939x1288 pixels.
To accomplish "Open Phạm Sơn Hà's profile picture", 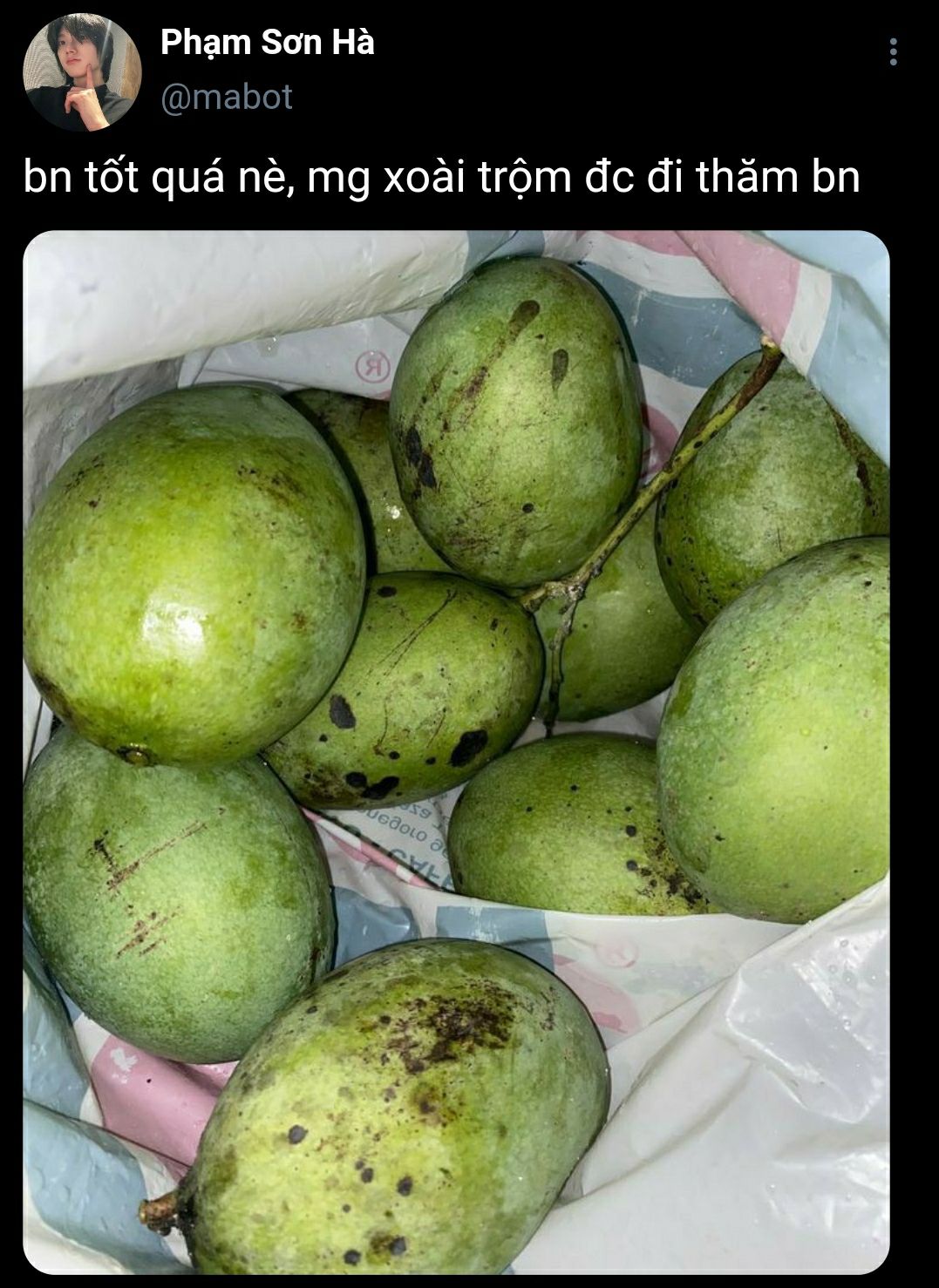I will 82,72.
